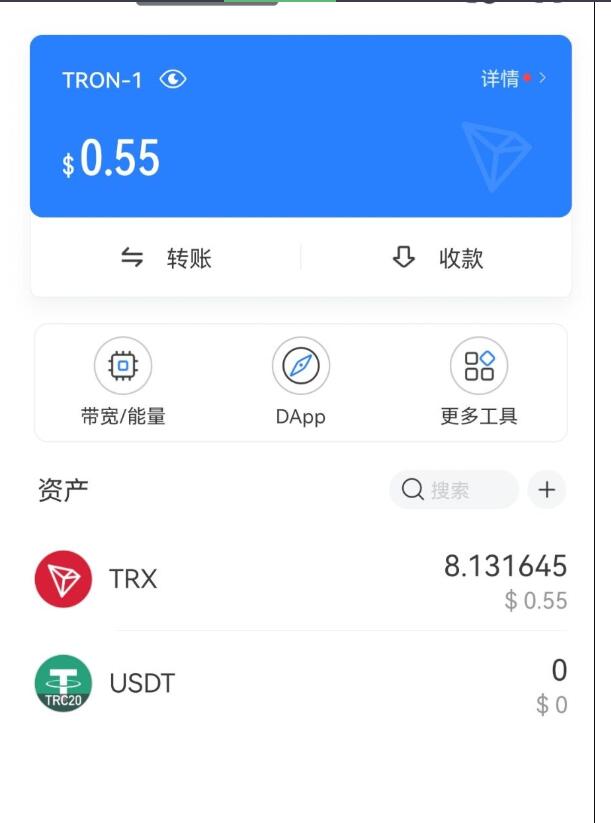
Task: Hide the wallet balance with the eye icon
Action: tap(173, 80)
